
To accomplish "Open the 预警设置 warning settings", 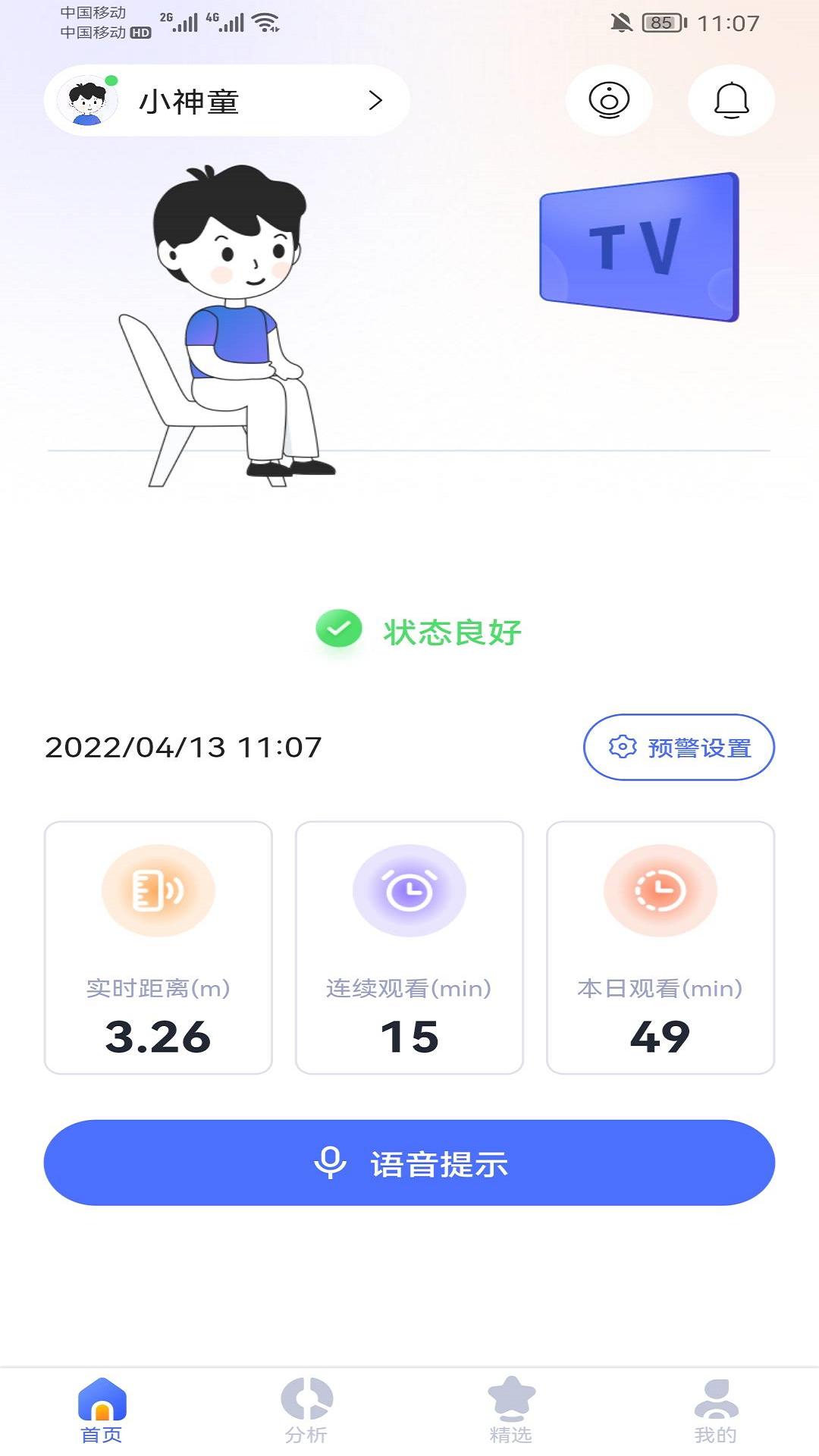I will (x=677, y=748).
